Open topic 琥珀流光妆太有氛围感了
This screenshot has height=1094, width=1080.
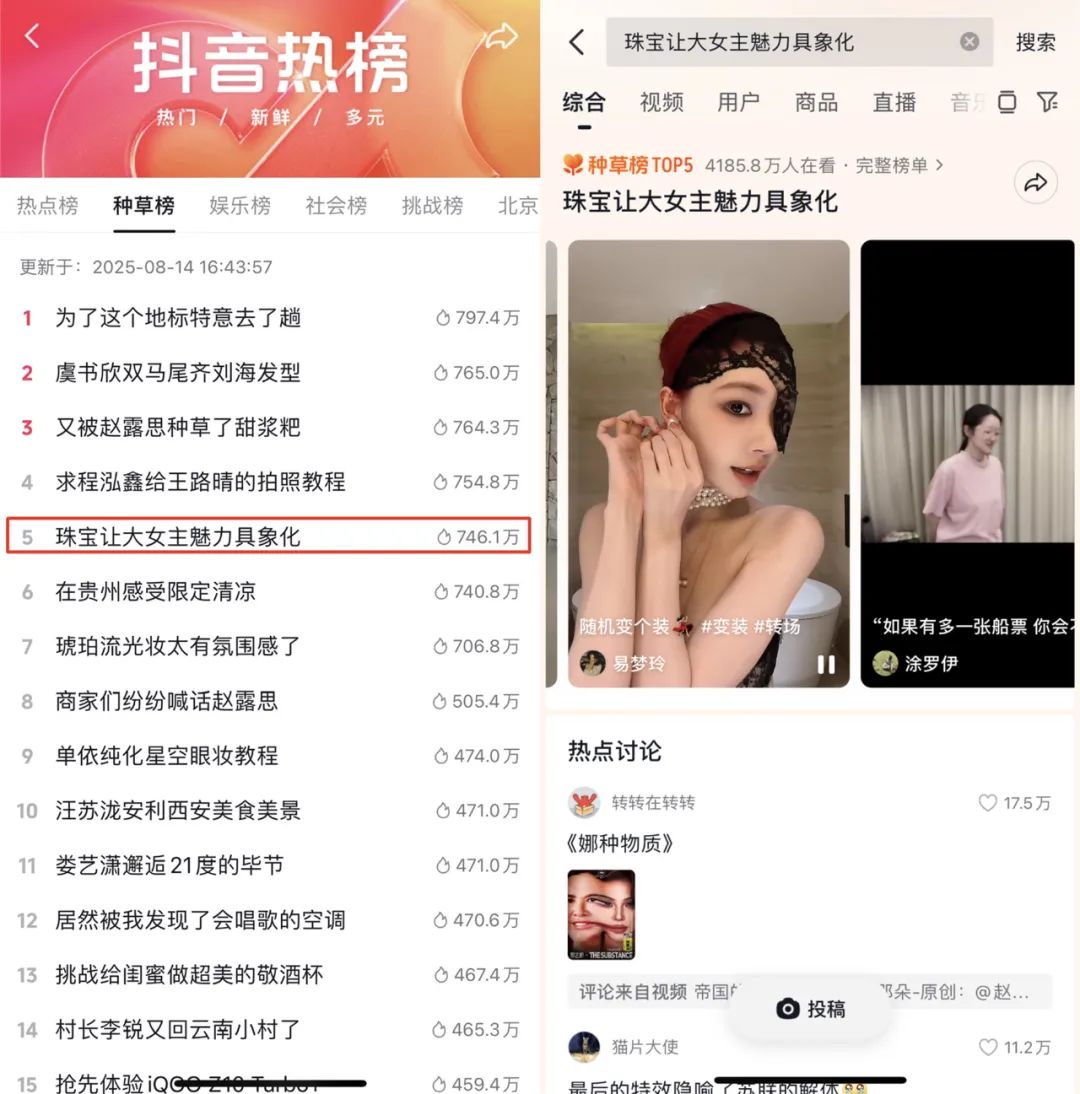(x=178, y=647)
